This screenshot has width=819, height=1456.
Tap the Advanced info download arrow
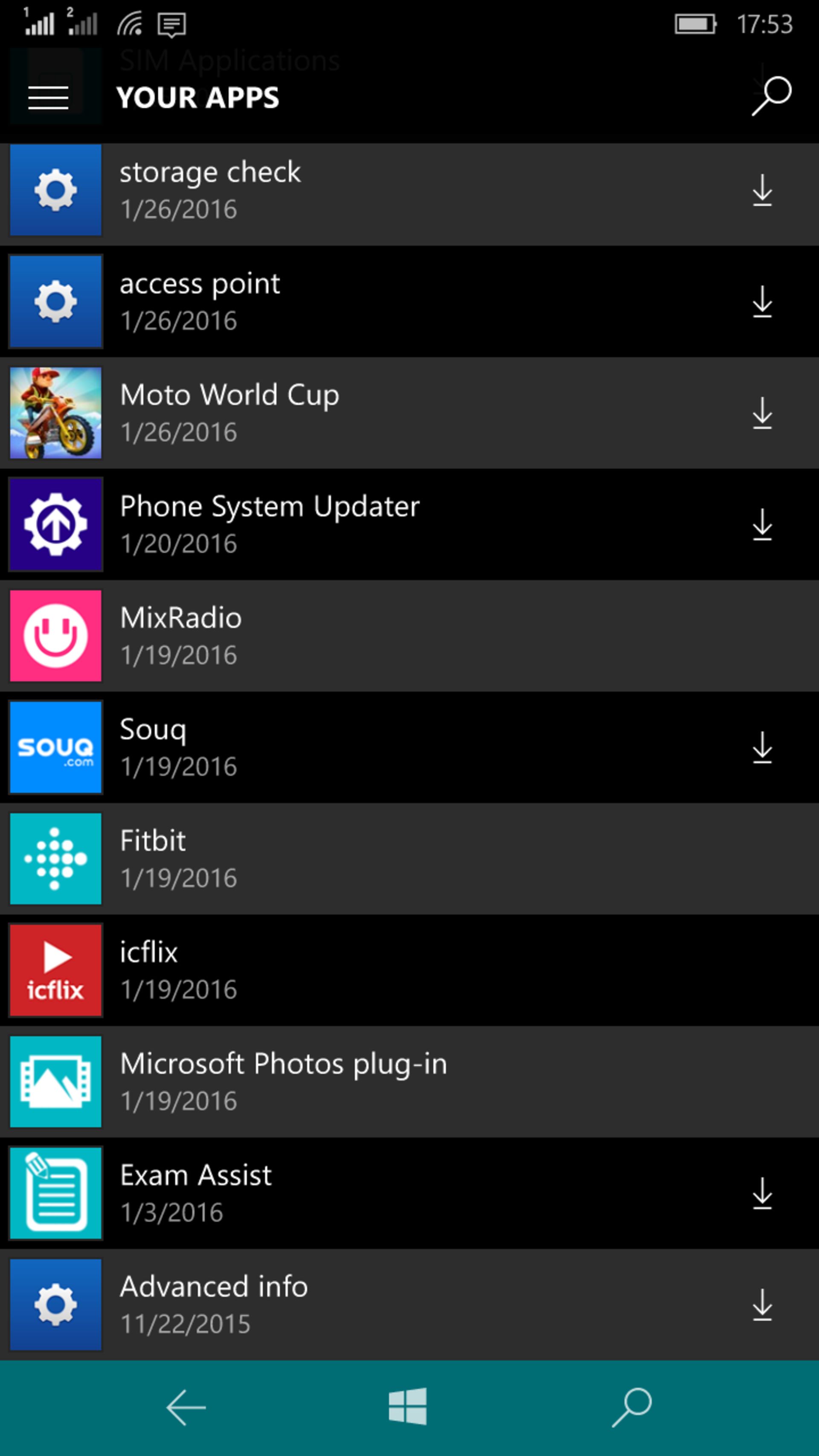tap(762, 1305)
